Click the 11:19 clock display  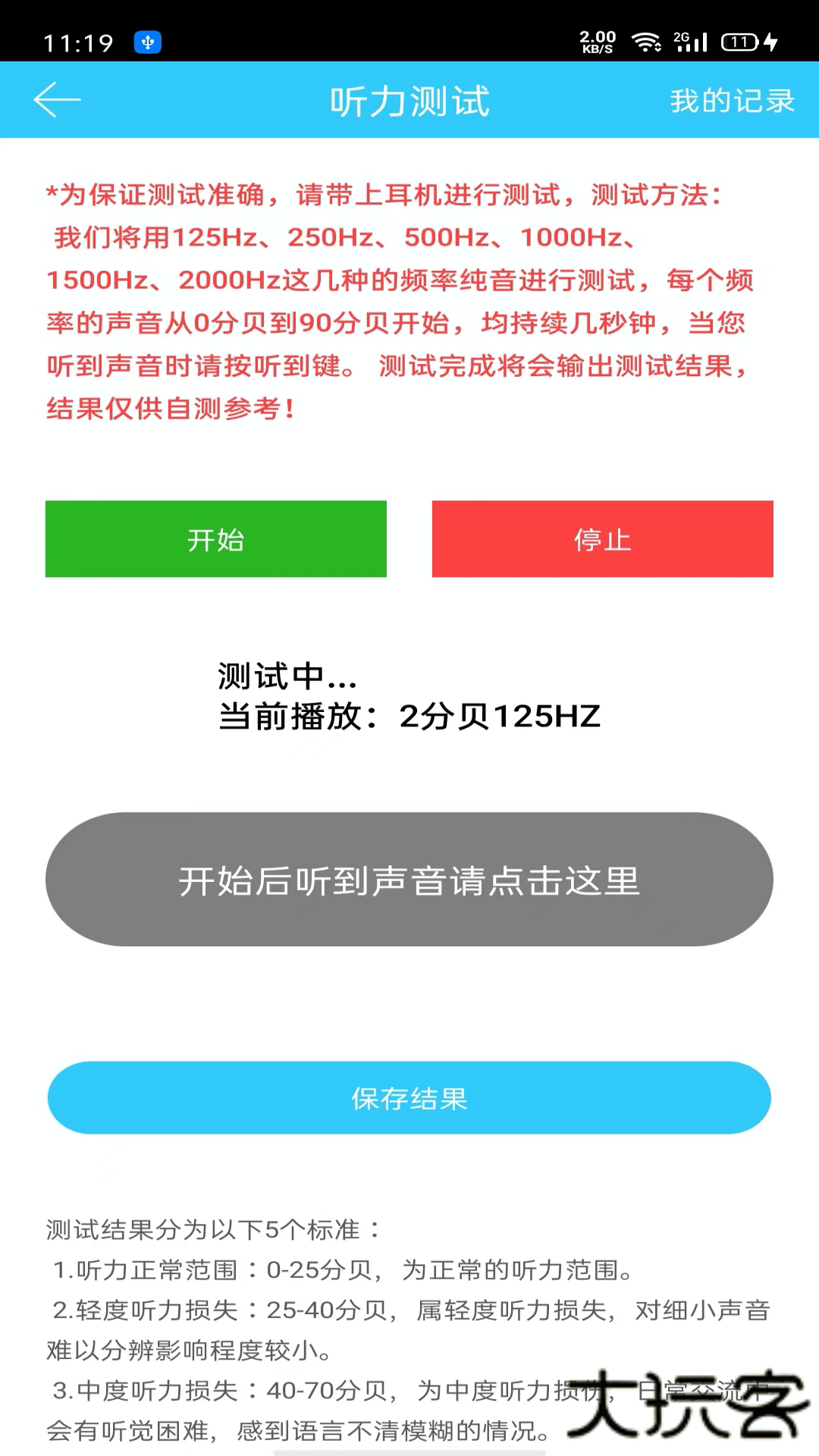78,42
